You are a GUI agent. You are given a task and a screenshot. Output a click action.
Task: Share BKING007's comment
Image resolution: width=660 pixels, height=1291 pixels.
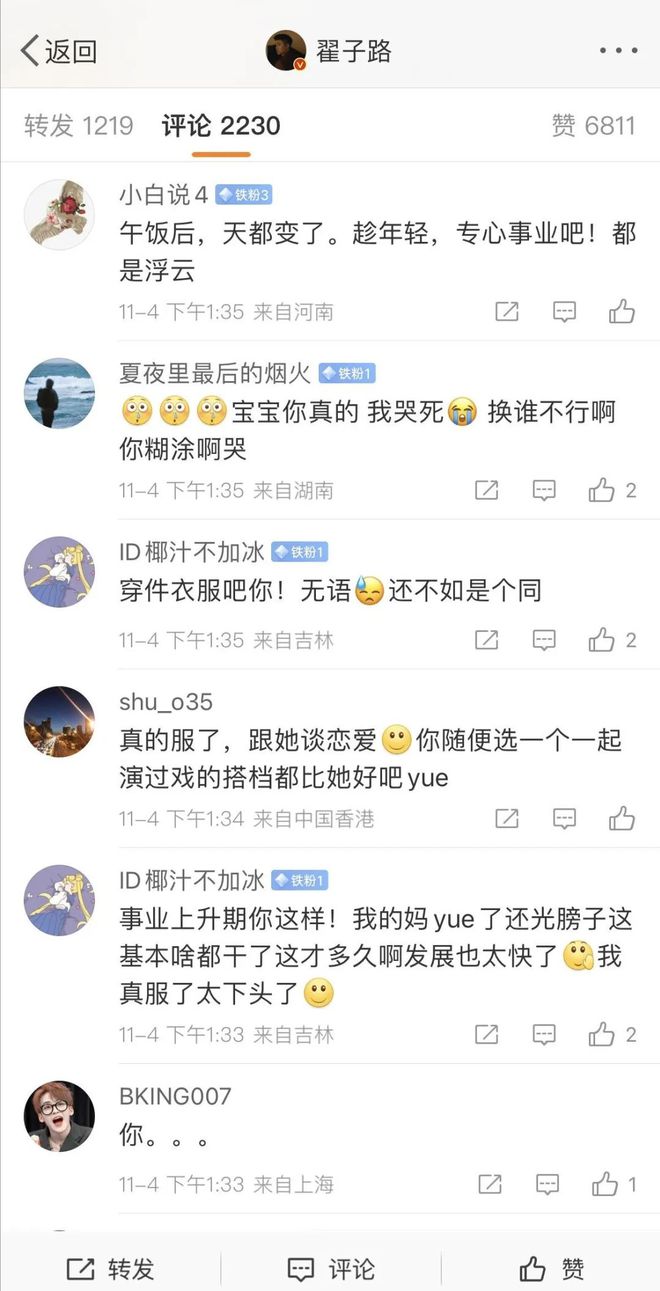pyautogui.click(x=489, y=1185)
